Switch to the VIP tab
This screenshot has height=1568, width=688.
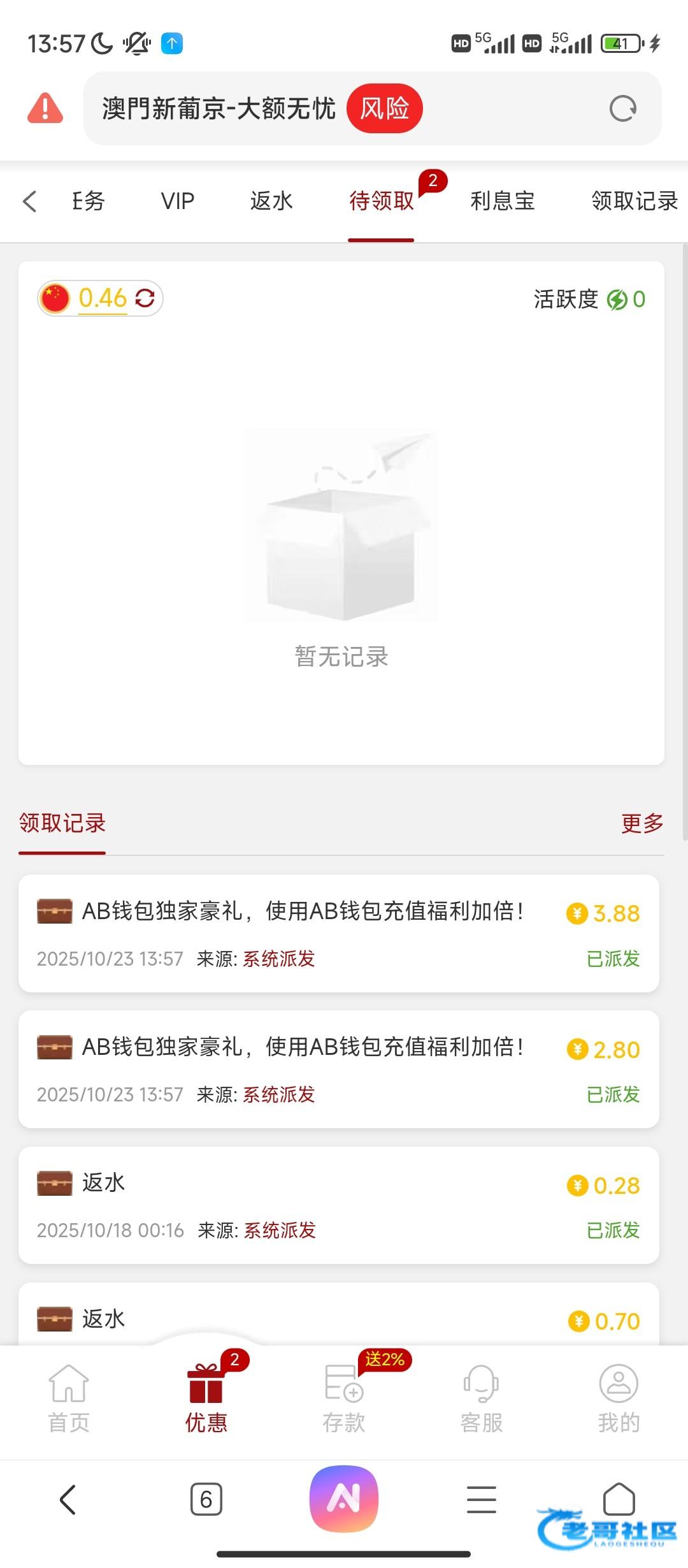(177, 201)
